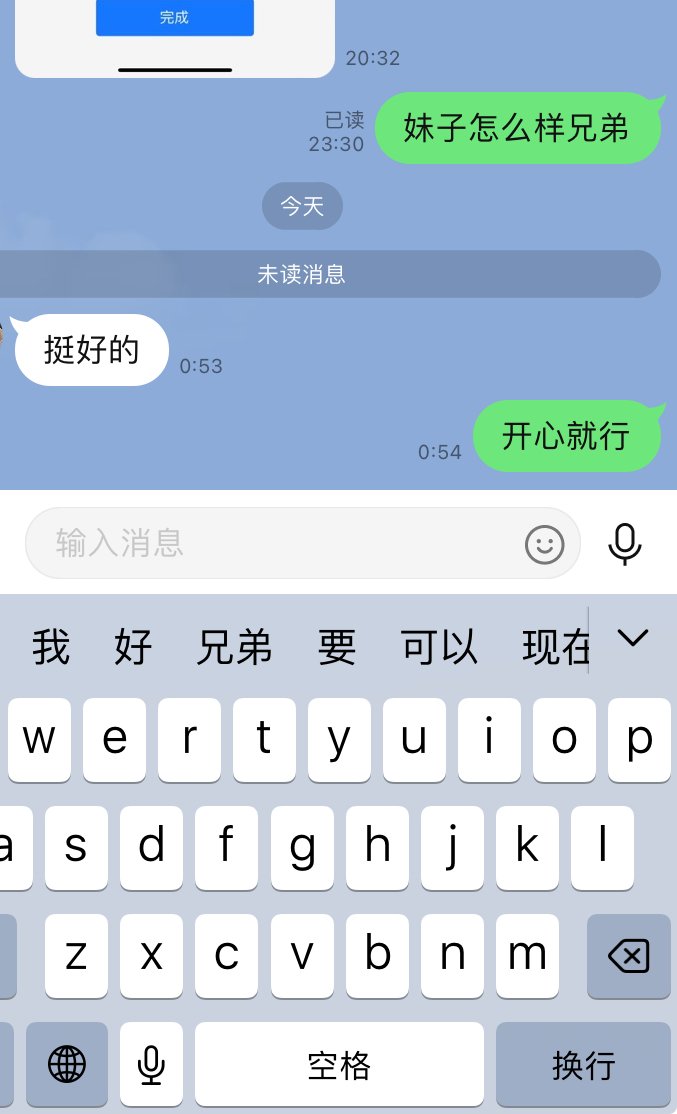The height and width of the screenshot is (1114, 677).
Task: Insert the suggested word 好
Action: click(133, 647)
